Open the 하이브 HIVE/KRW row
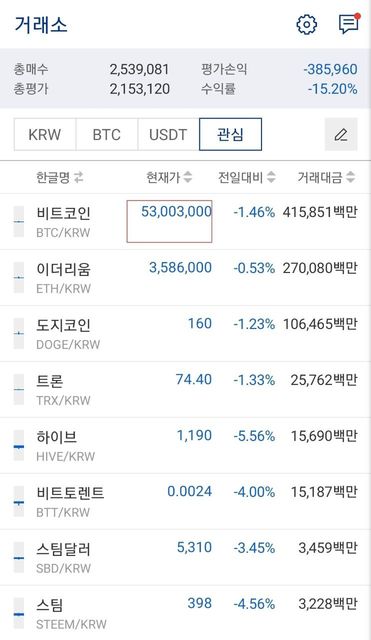Viewport: 371px width, 640px height. click(x=185, y=445)
